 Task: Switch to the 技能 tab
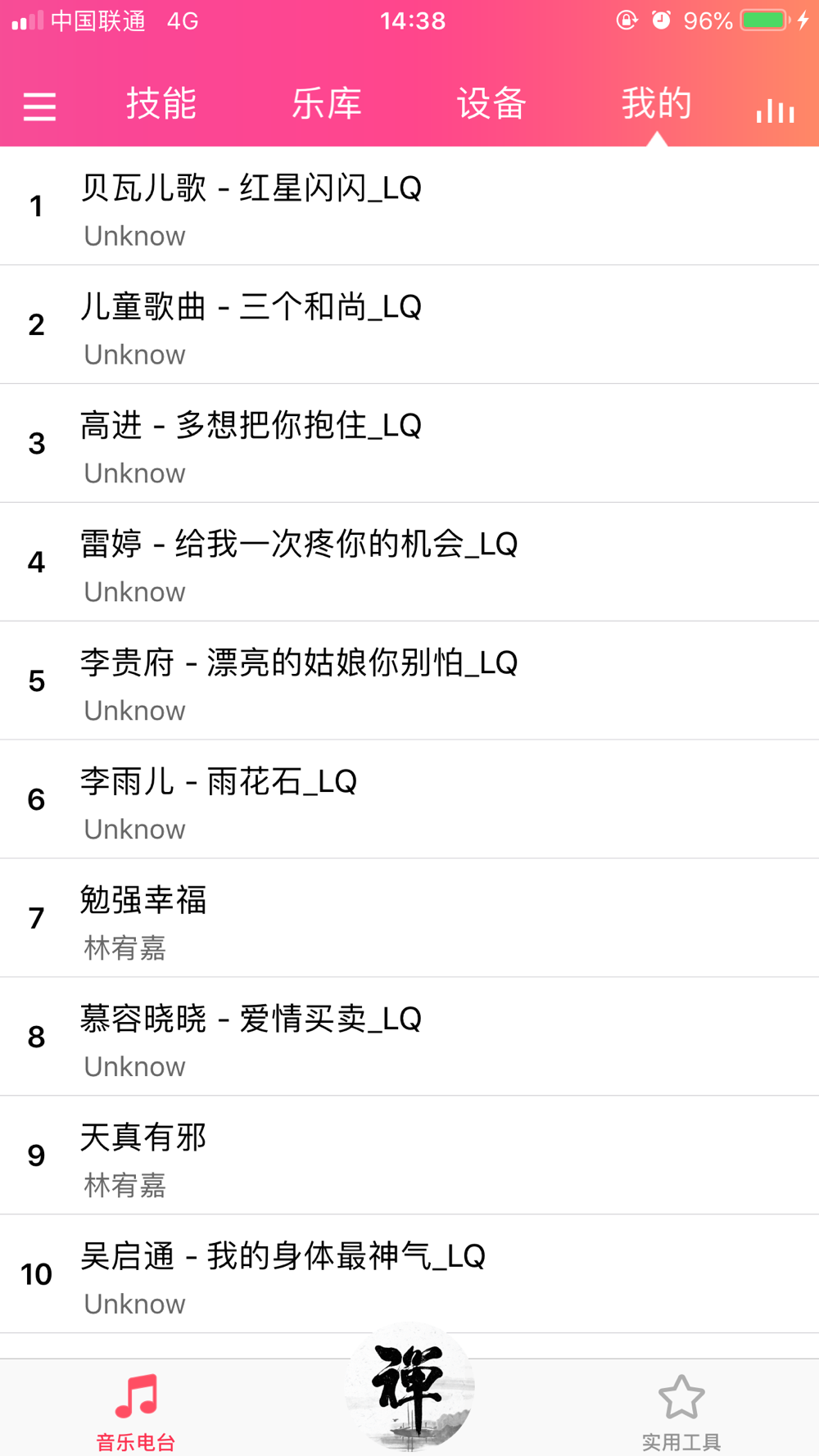(161, 104)
